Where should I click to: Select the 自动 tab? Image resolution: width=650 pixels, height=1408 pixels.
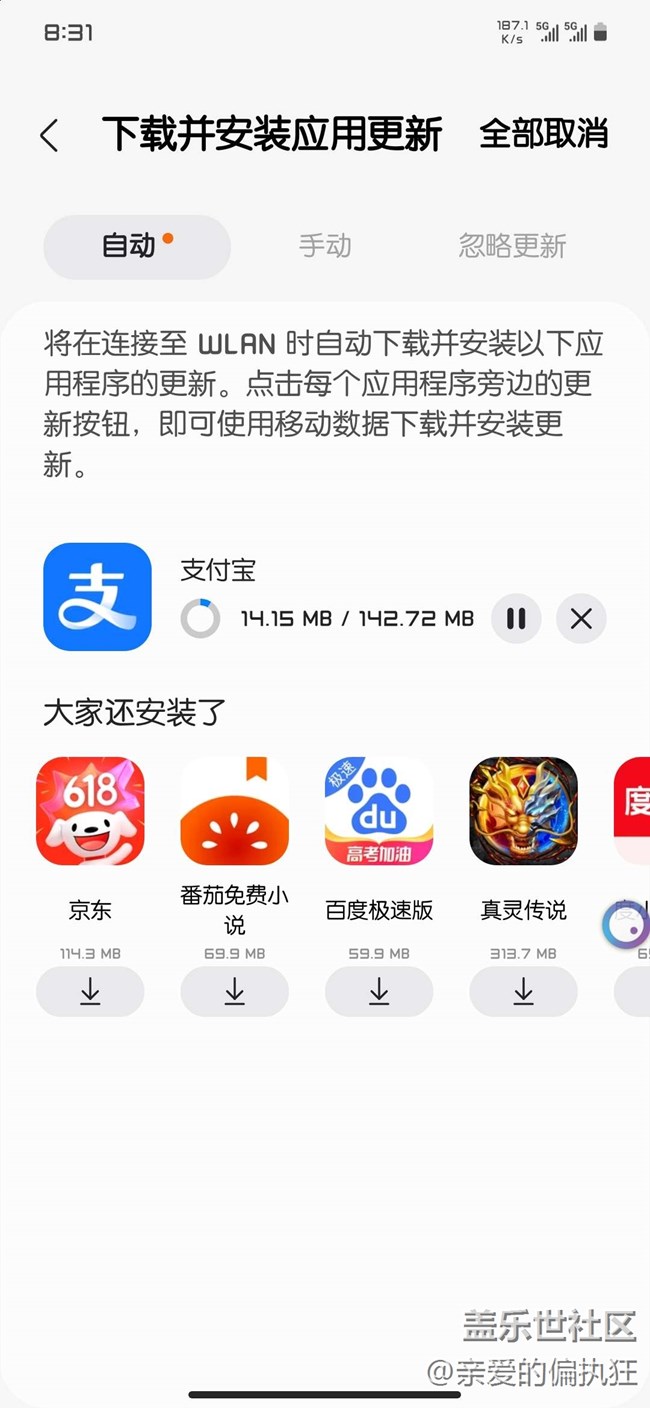137,246
